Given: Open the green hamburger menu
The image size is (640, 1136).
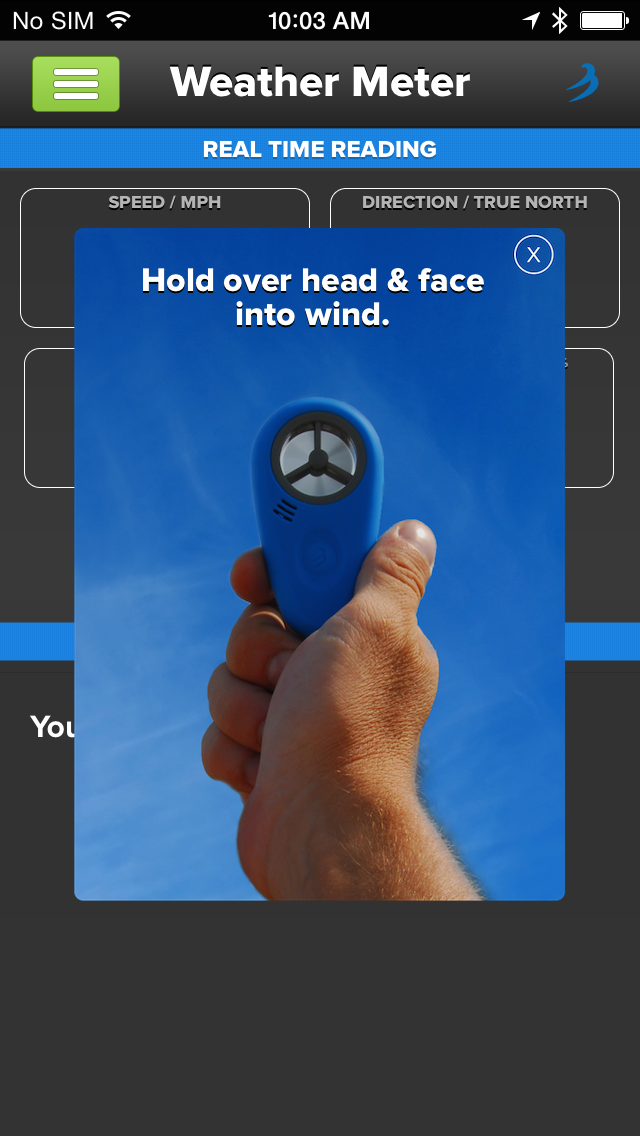Looking at the screenshot, I should click(x=76, y=83).
